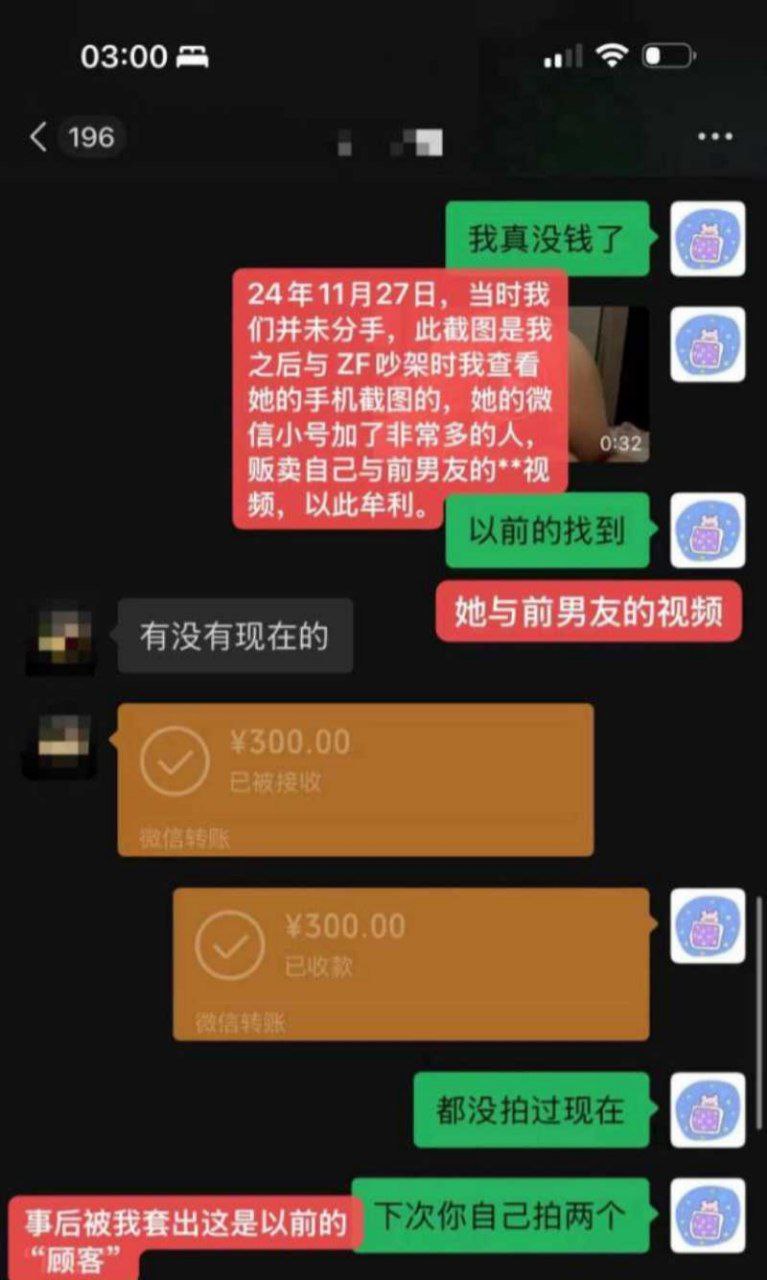Go back to the chat list

pos(38,137)
